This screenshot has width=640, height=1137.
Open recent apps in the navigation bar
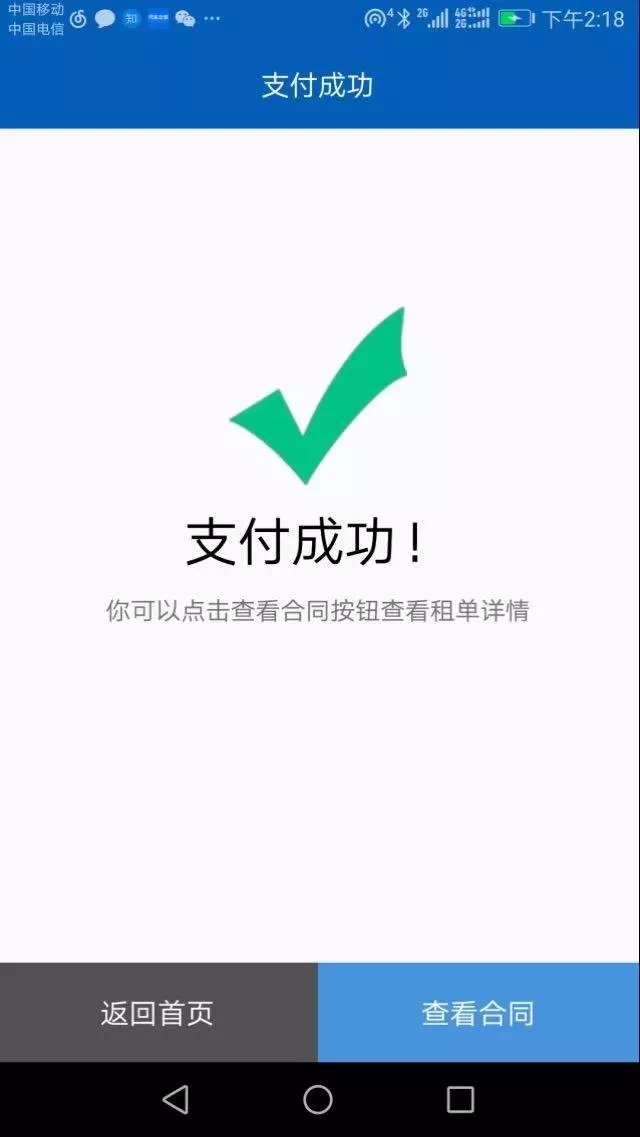pyautogui.click(x=460, y=1100)
